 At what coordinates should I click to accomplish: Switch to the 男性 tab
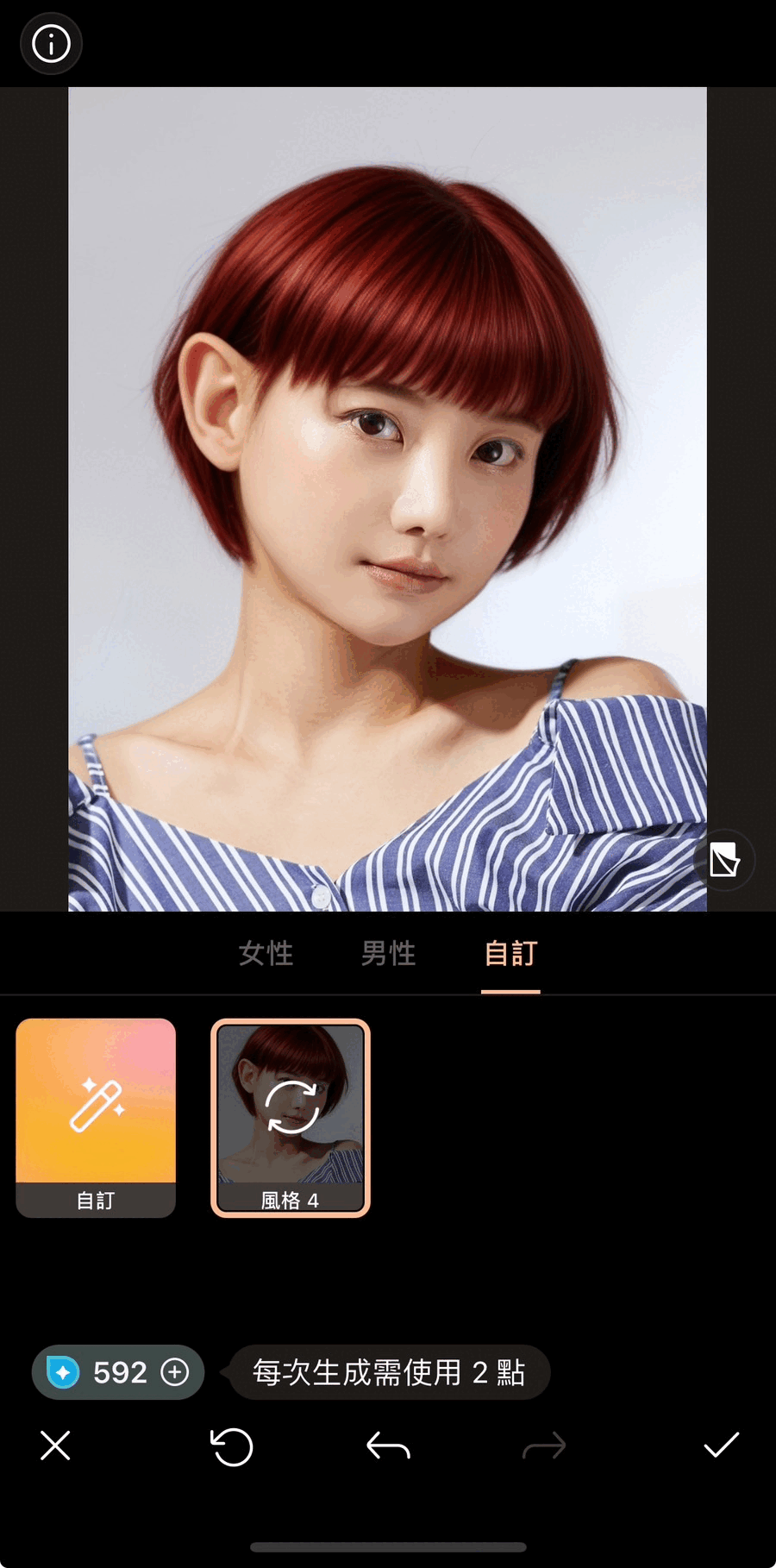[388, 953]
